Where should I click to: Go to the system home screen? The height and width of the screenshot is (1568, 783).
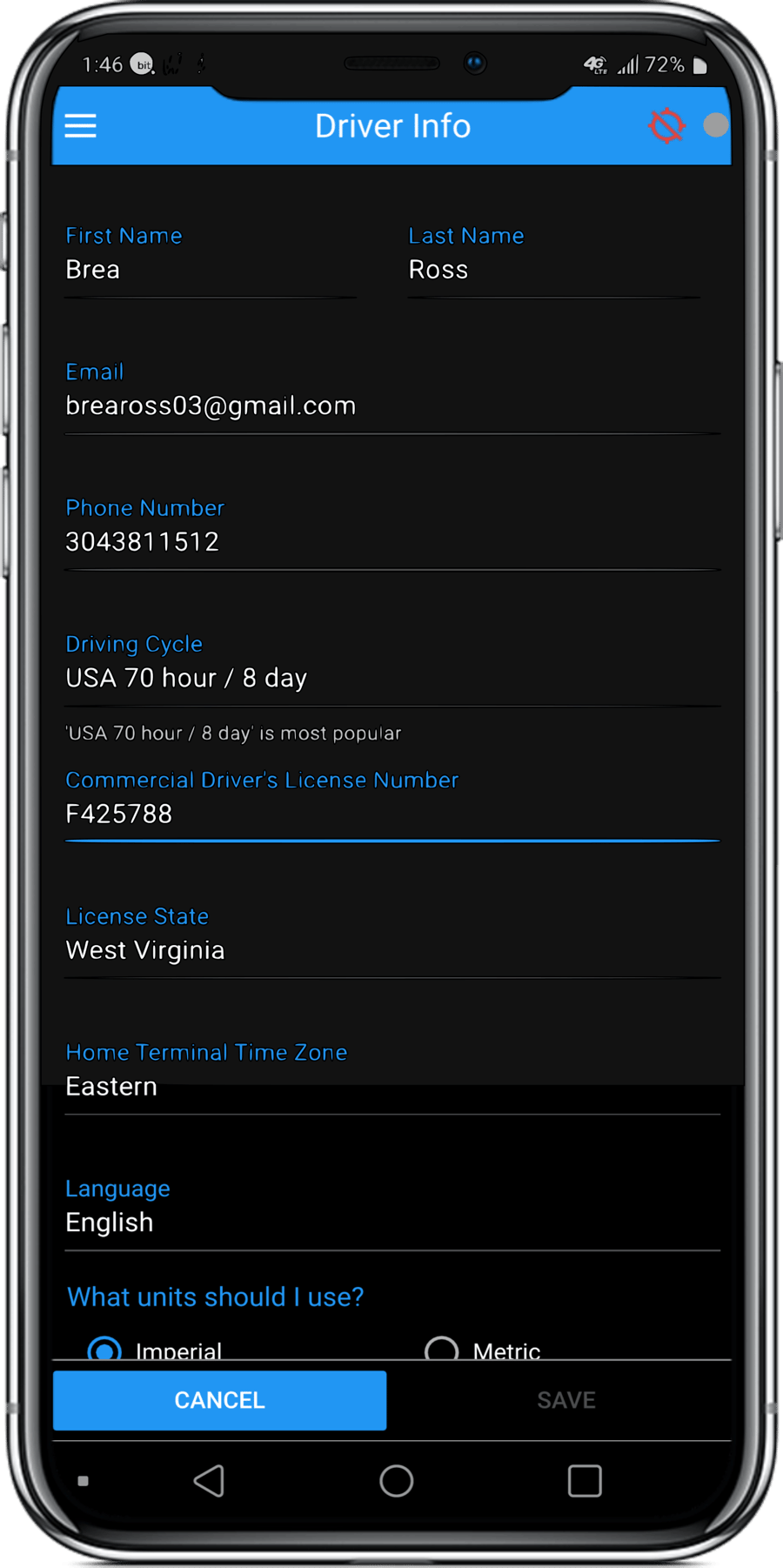396,1480
